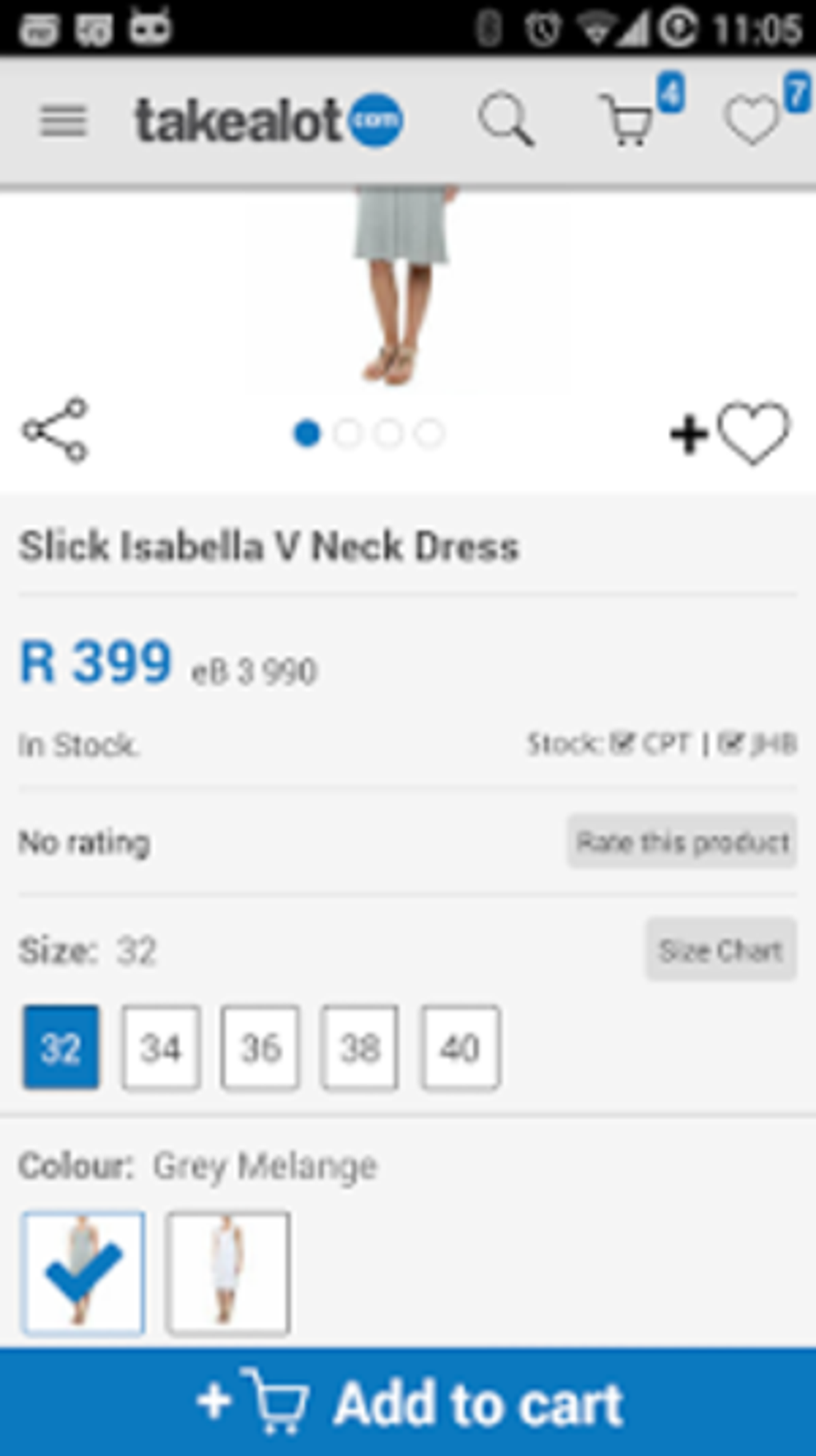The width and height of the screenshot is (816, 1456).
Task: Pick size 40
Action: 460,1048
